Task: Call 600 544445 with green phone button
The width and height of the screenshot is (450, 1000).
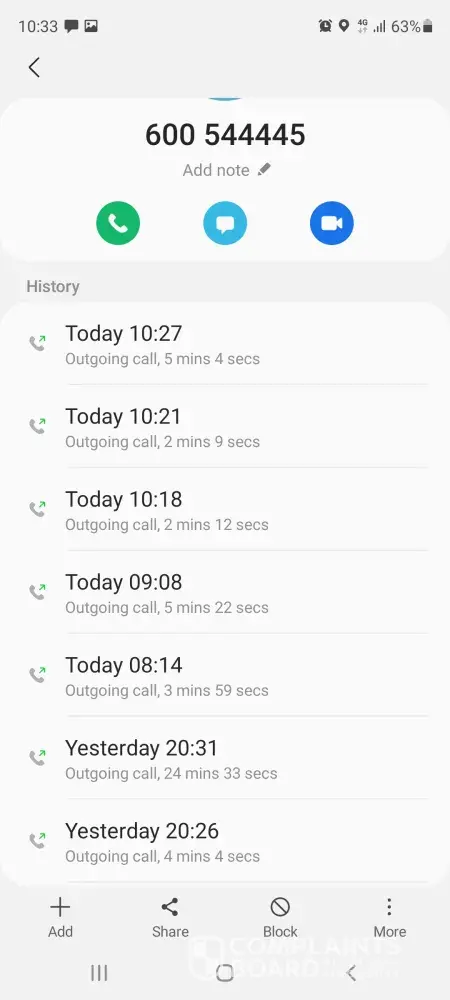Action: (x=118, y=223)
